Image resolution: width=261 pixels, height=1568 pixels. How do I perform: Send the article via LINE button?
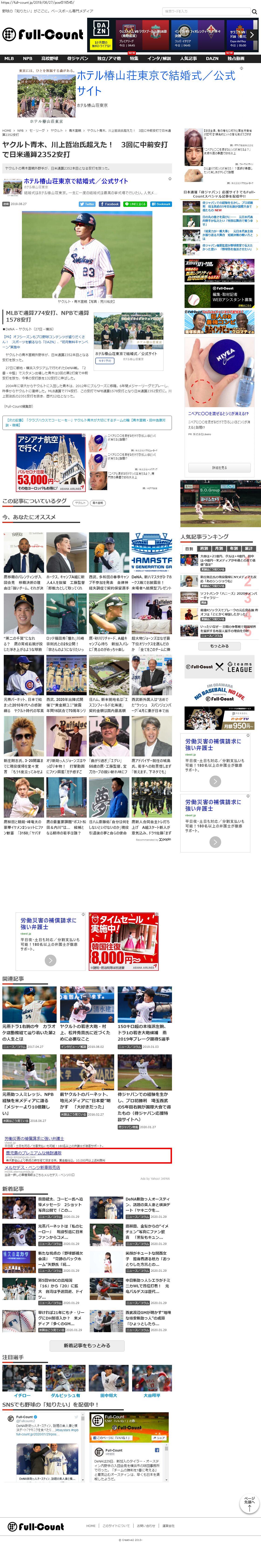click(x=135, y=204)
